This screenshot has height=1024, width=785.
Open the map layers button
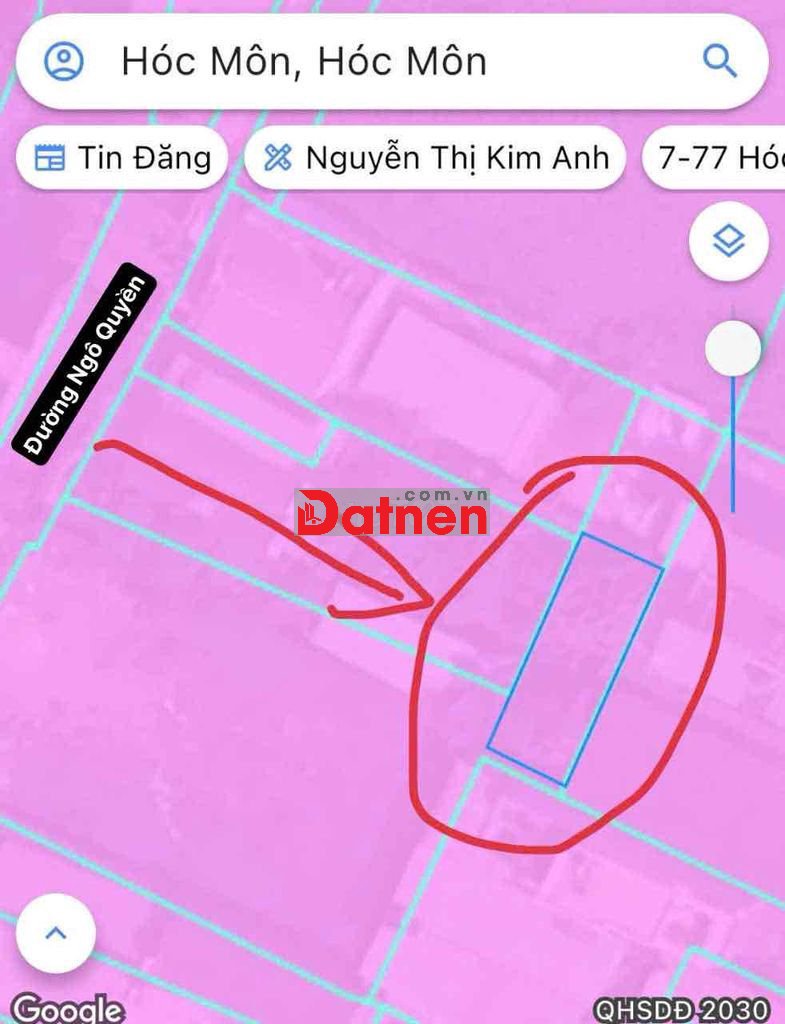[729, 240]
